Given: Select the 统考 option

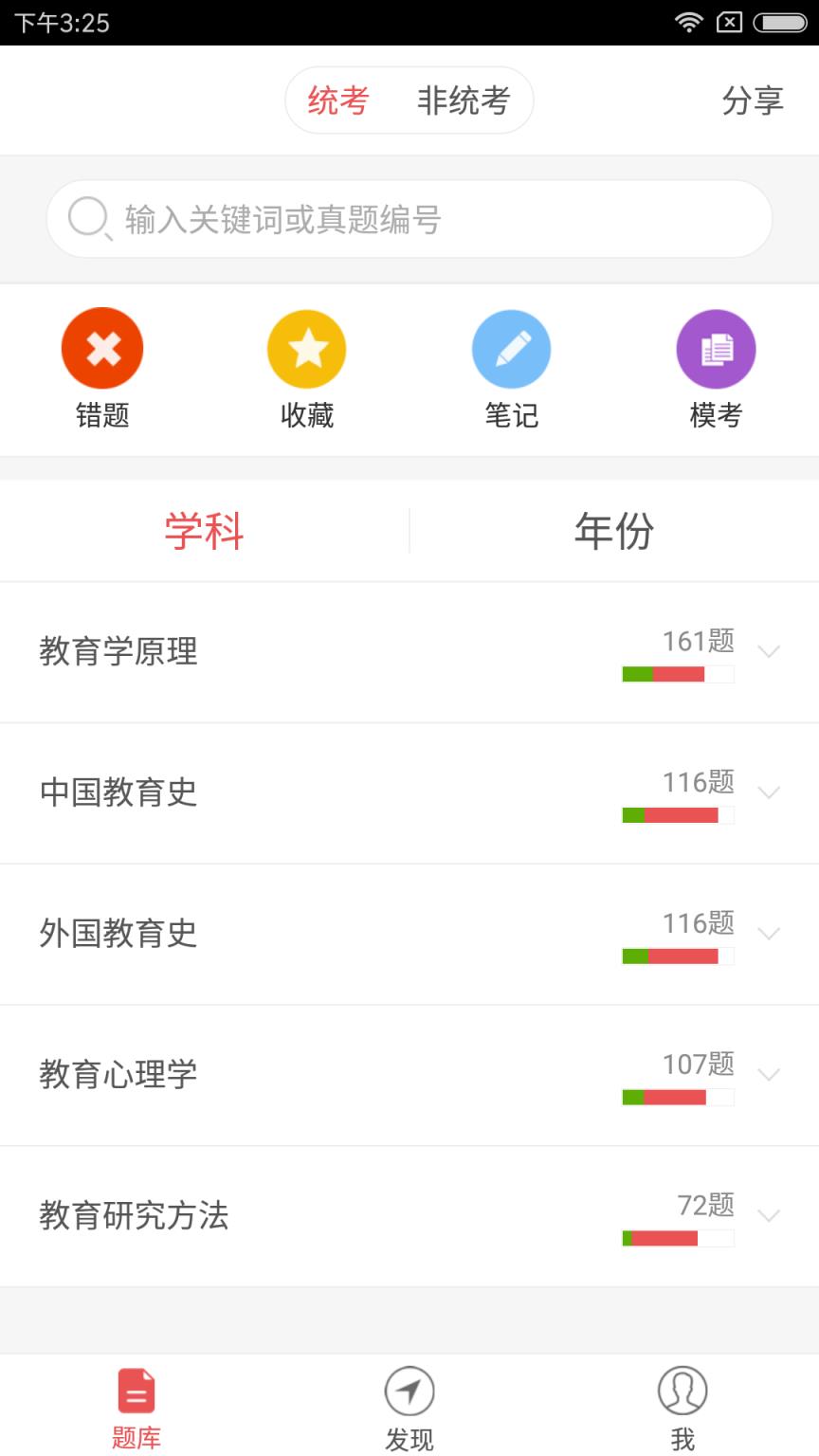Looking at the screenshot, I should [x=337, y=100].
